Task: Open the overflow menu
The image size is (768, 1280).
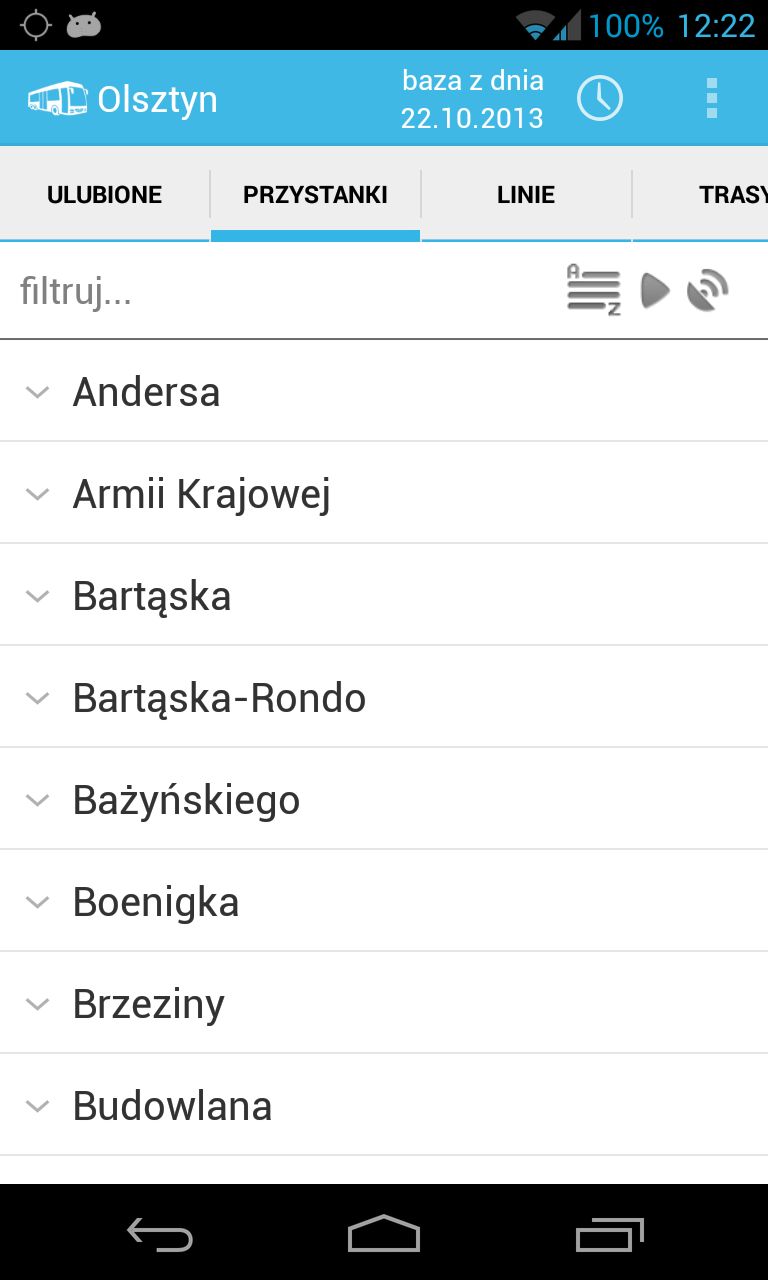Action: pos(712,99)
